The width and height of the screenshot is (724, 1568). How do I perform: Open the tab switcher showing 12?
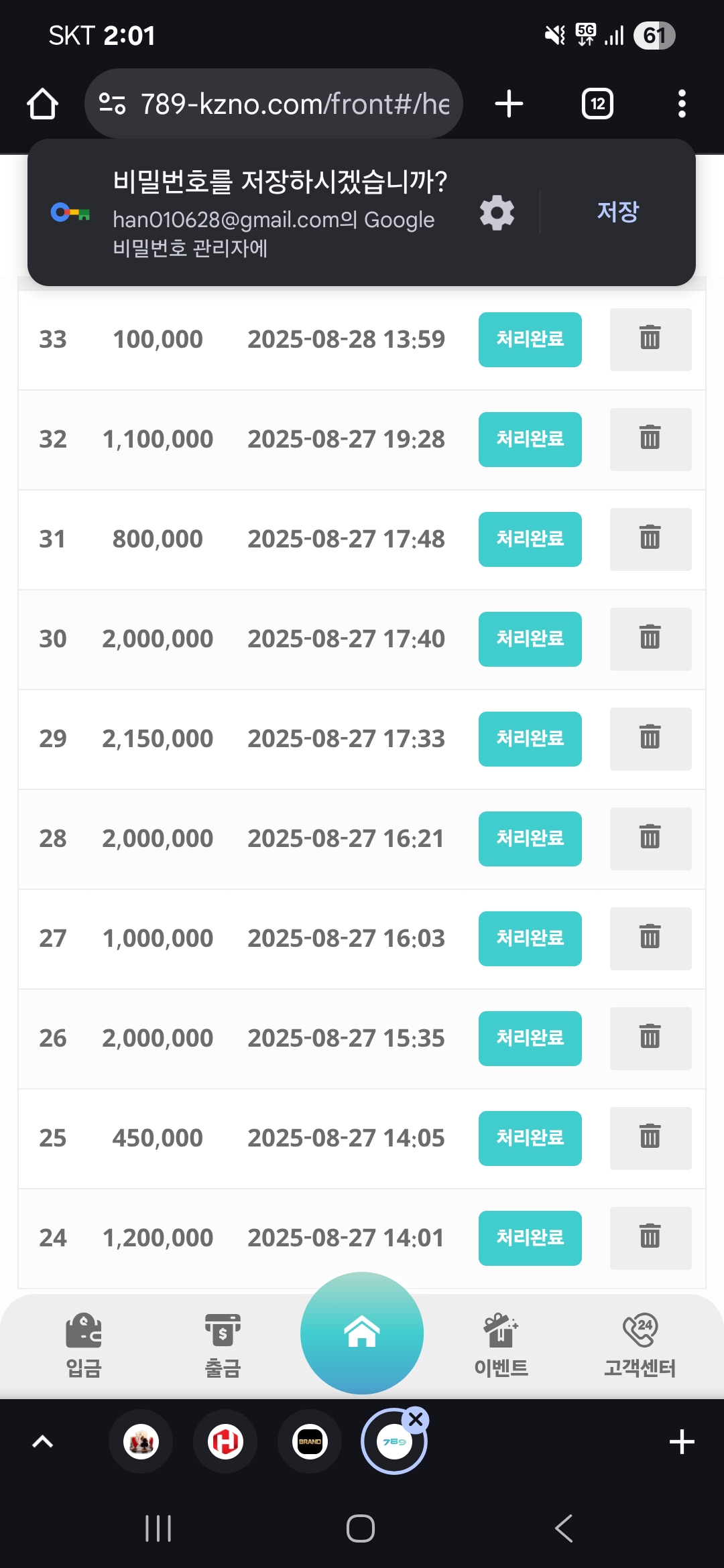(x=597, y=104)
